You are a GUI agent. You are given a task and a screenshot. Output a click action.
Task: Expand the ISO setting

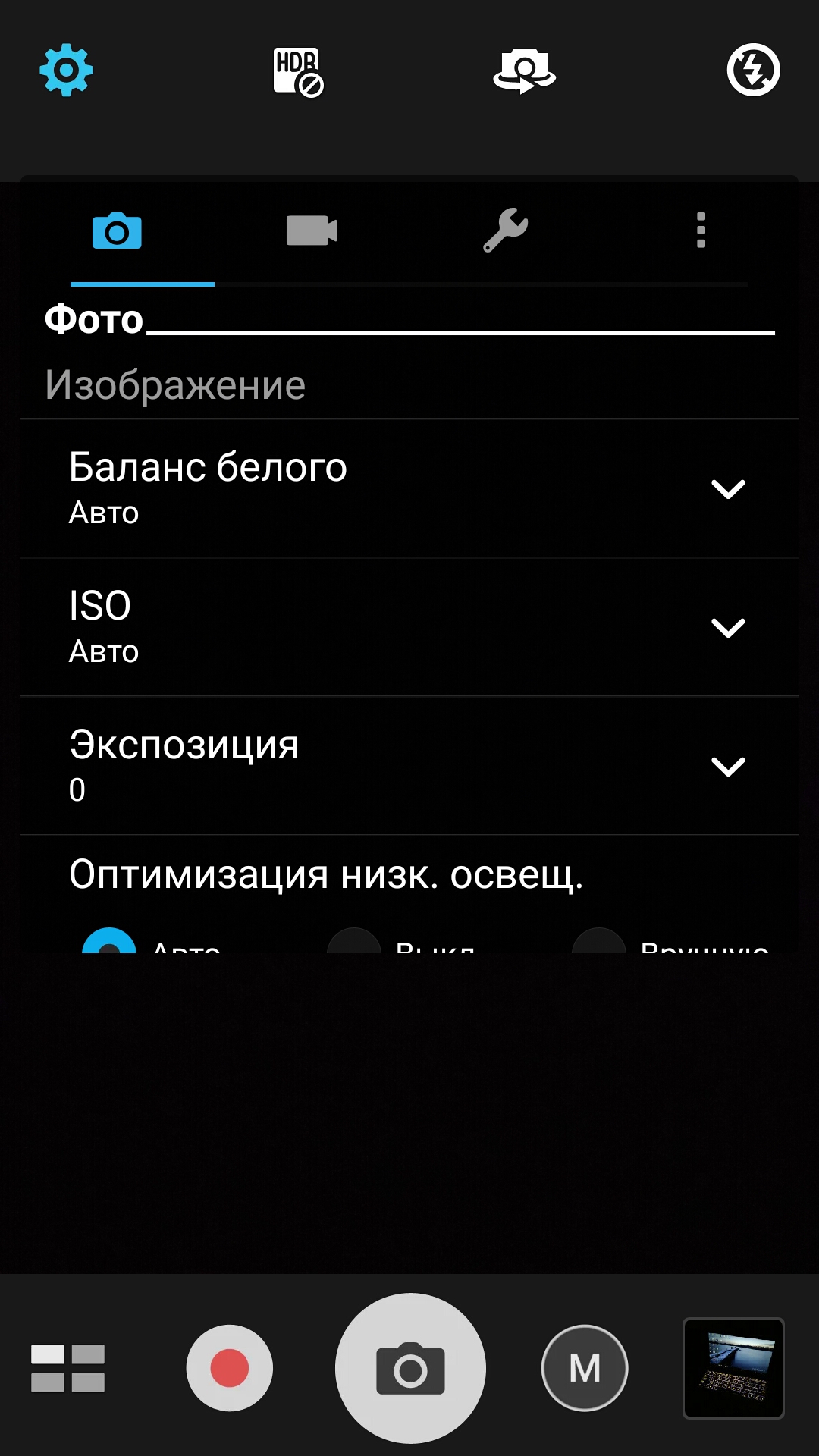[x=409, y=627]
